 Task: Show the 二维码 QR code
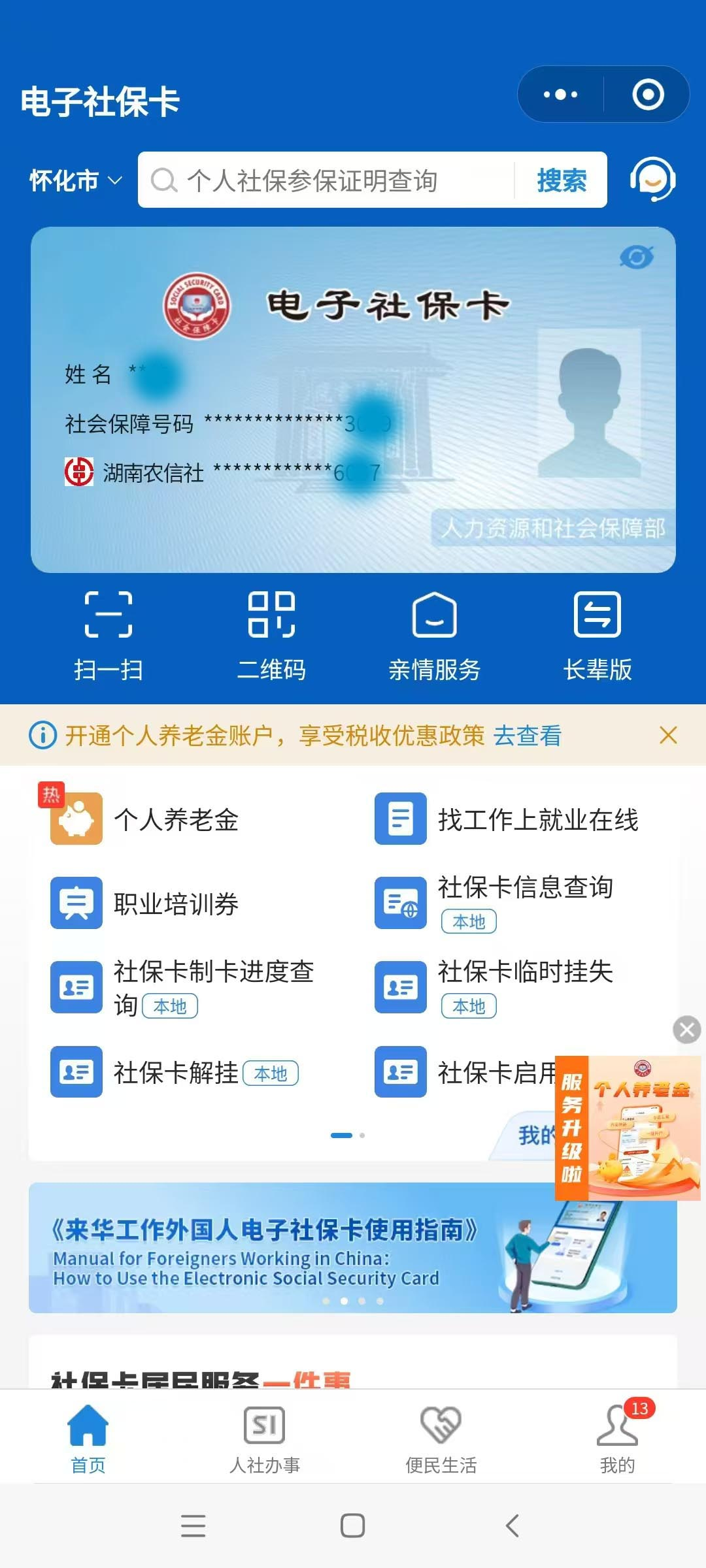pos(271,635)
